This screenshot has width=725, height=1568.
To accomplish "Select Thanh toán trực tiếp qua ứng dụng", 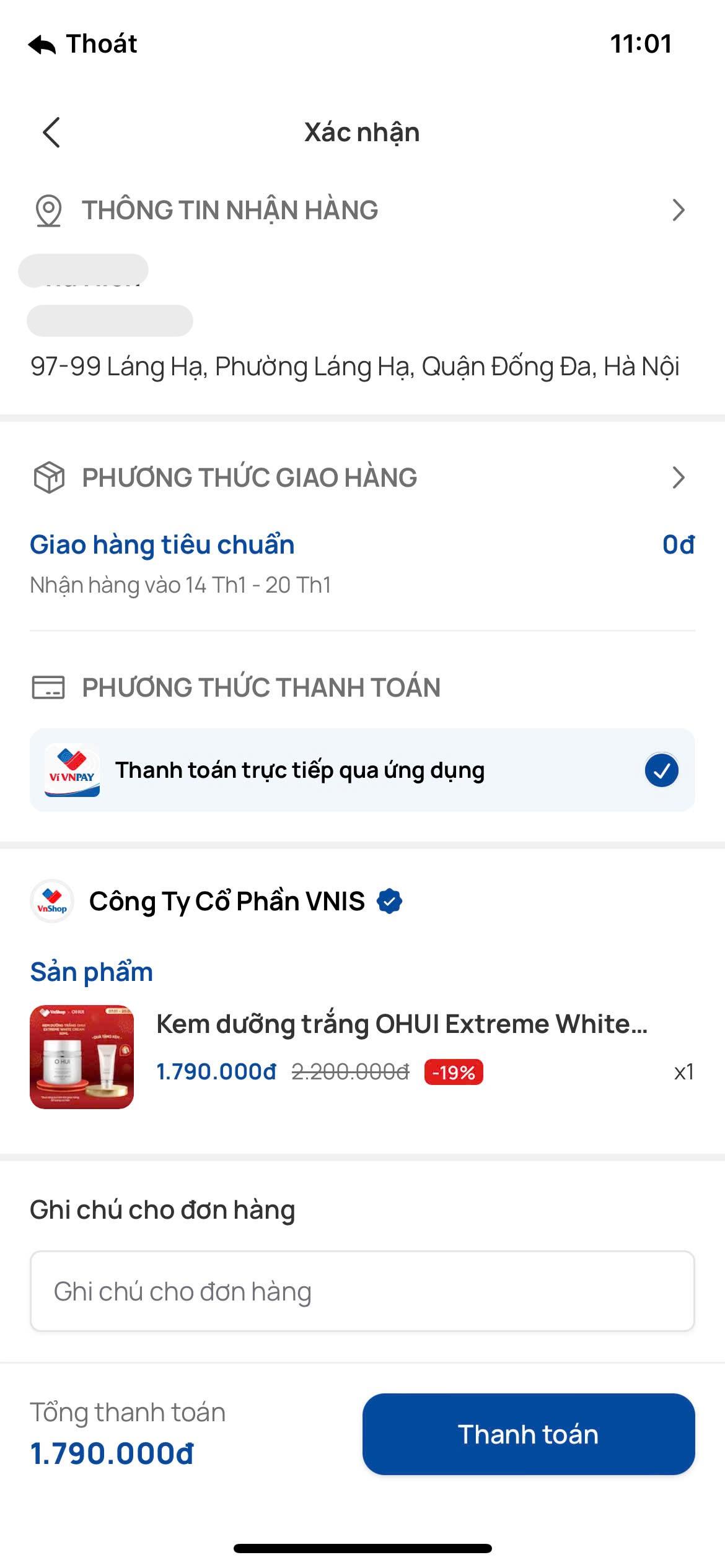I will [362, 770].
